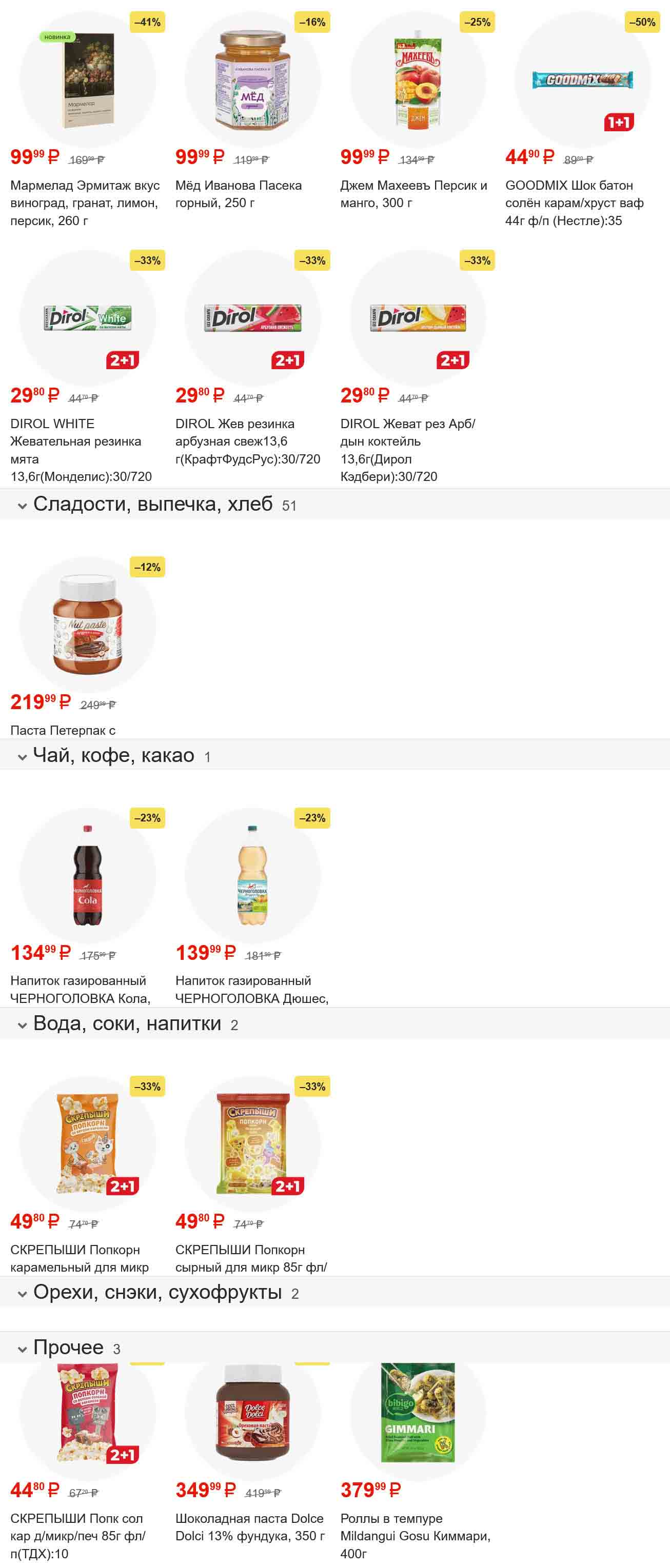Open ЧЕРНОГОЛОВКА Кола drink
The width and height of the screenshot is (670, 1568).
[x=87, y=875]
